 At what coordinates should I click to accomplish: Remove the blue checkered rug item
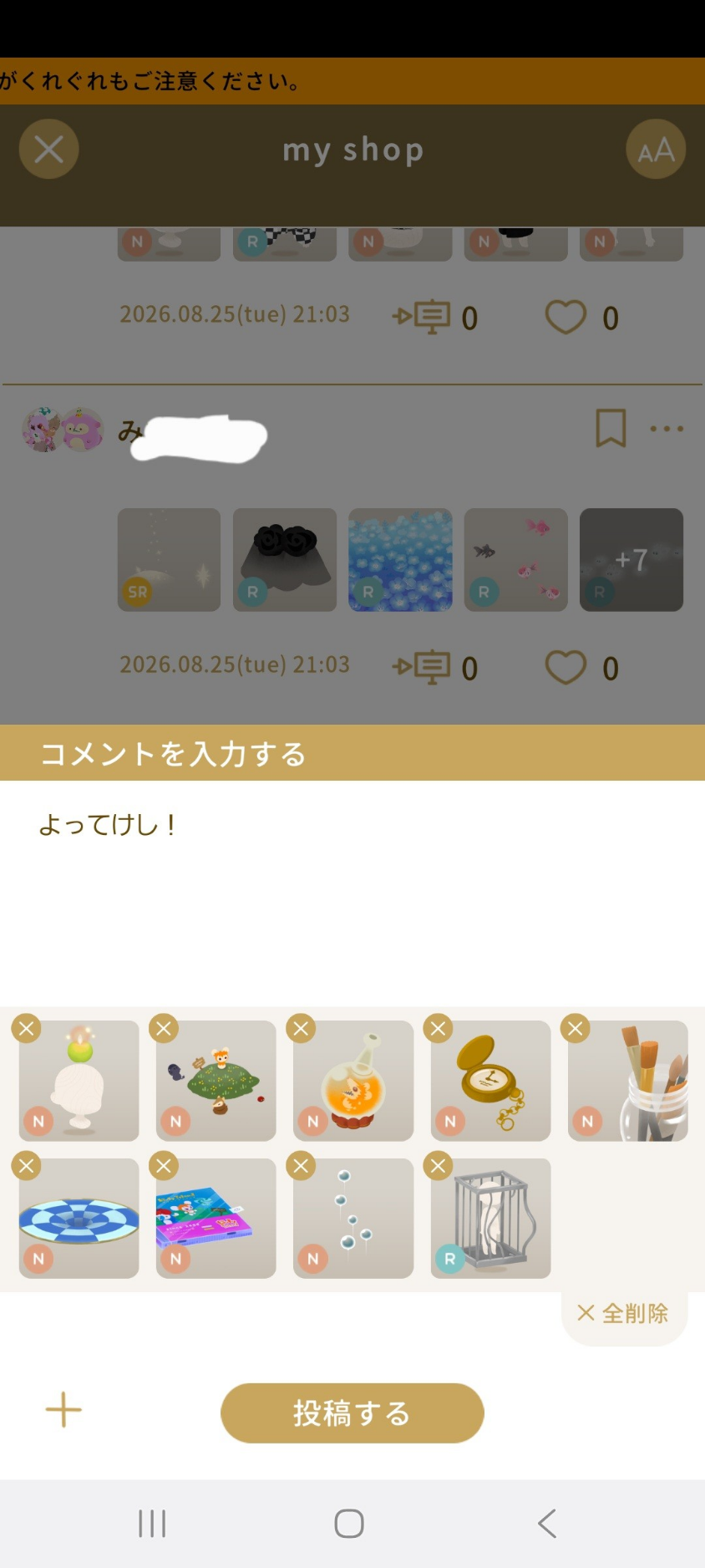(x=26, y=1165)
